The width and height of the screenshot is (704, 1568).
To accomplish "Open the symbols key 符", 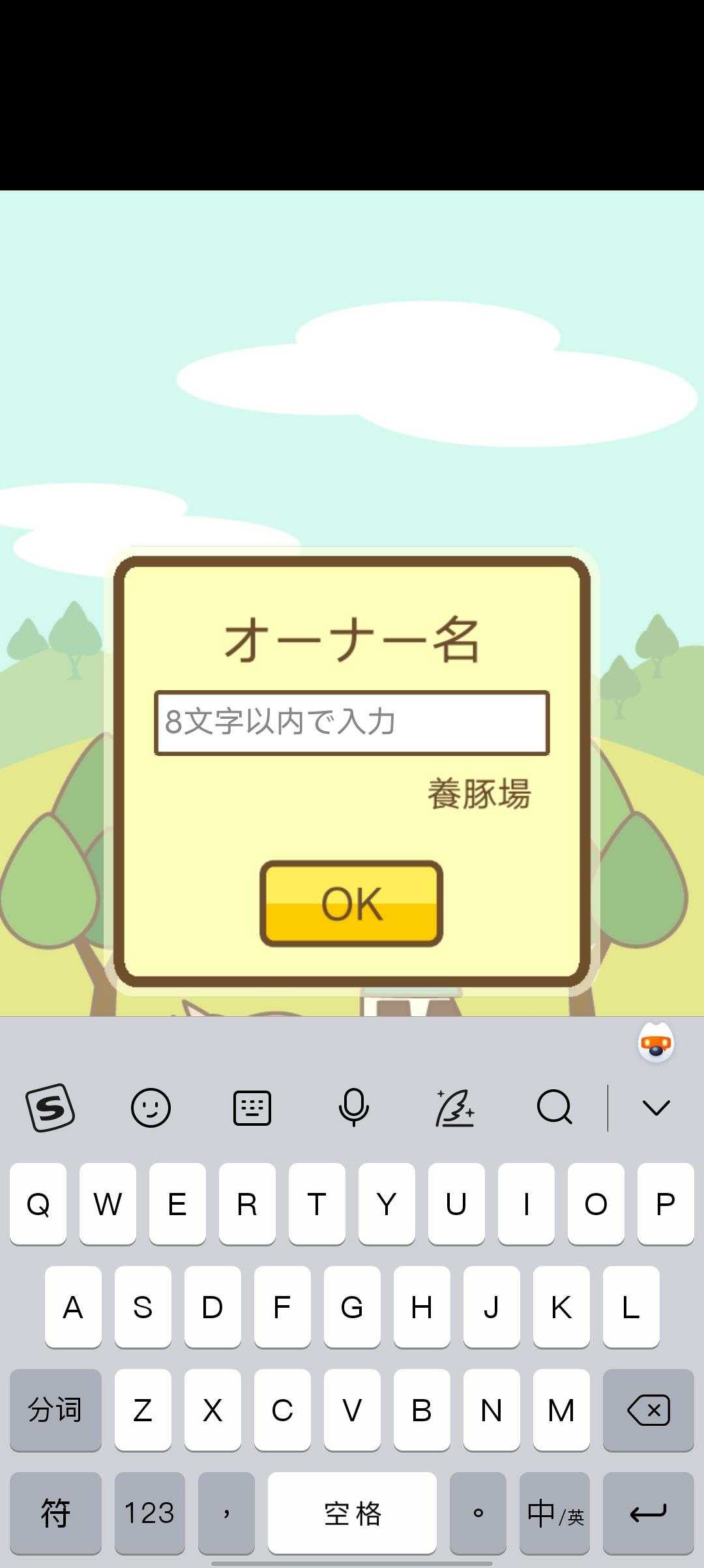I will coord(55,1513).
